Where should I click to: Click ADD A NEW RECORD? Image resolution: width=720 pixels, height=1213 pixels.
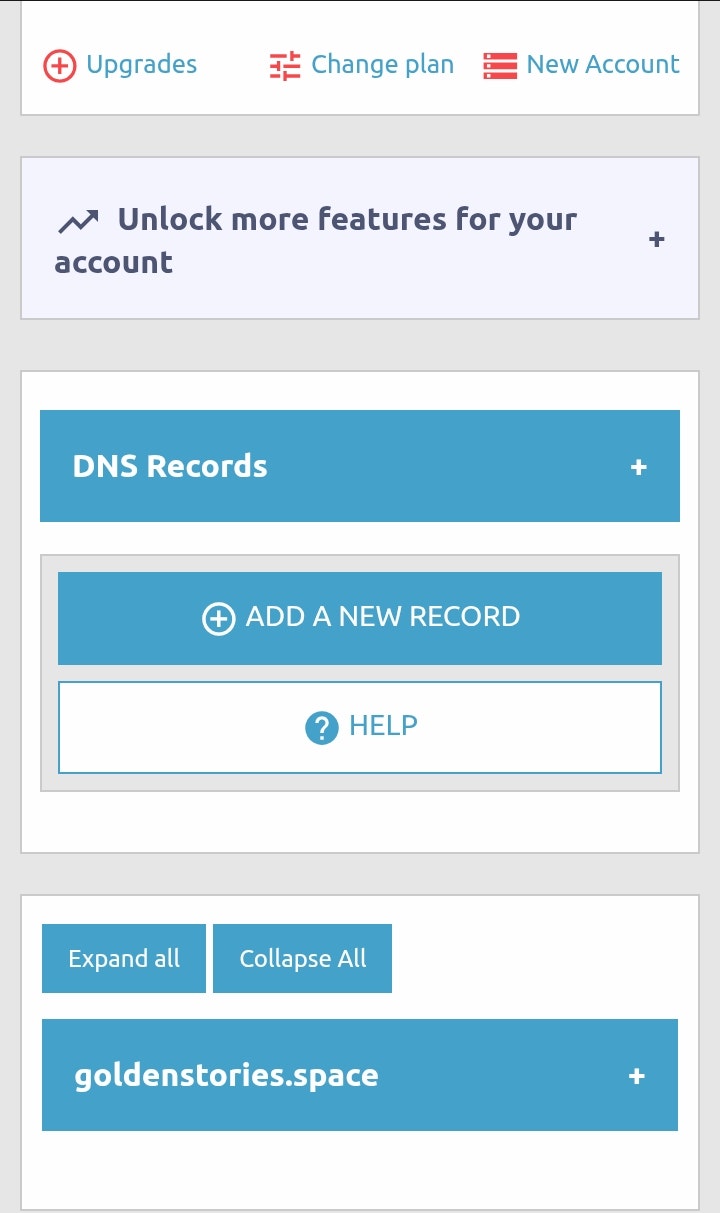coord(360,617)
